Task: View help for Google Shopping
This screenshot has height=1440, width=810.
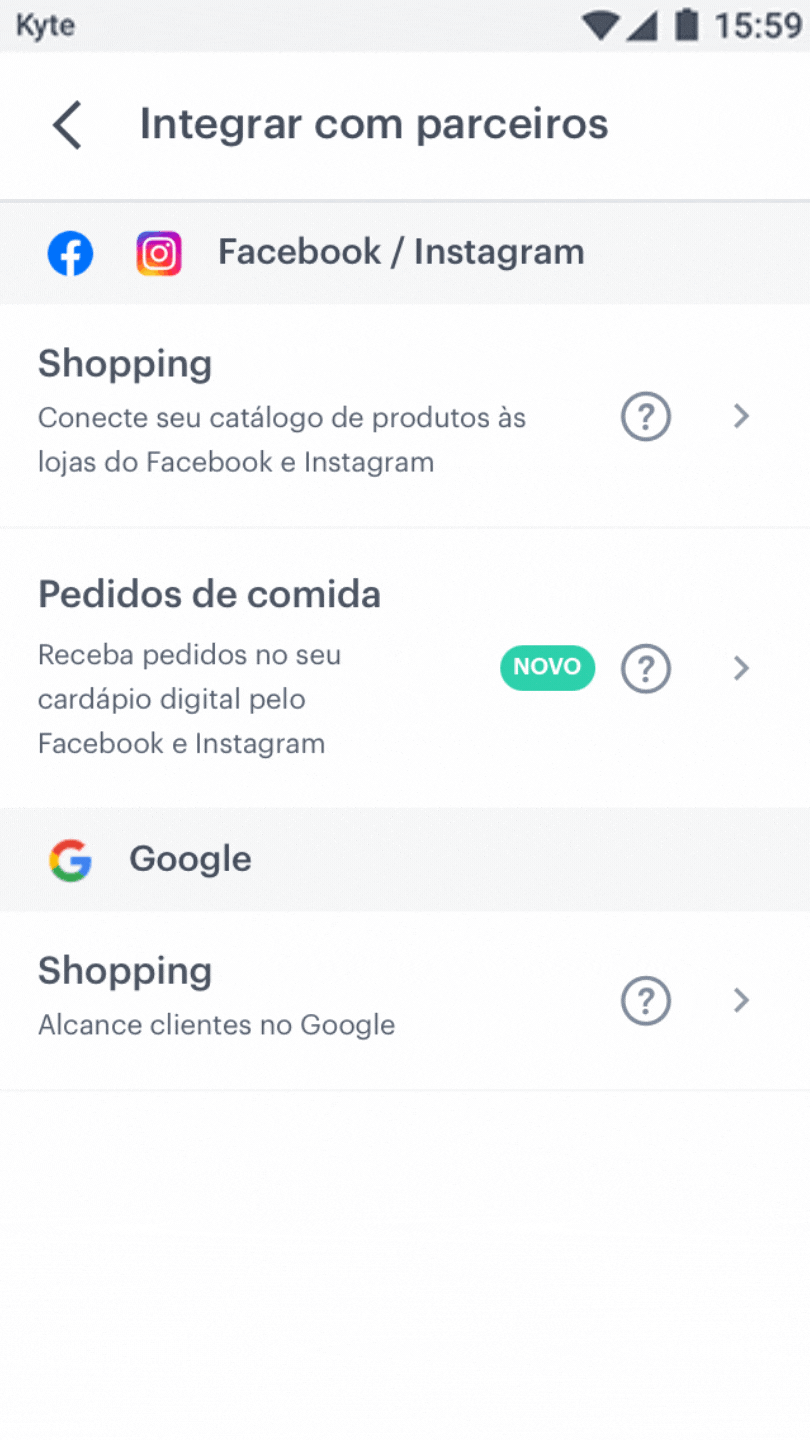Action: click(646, 1001)
